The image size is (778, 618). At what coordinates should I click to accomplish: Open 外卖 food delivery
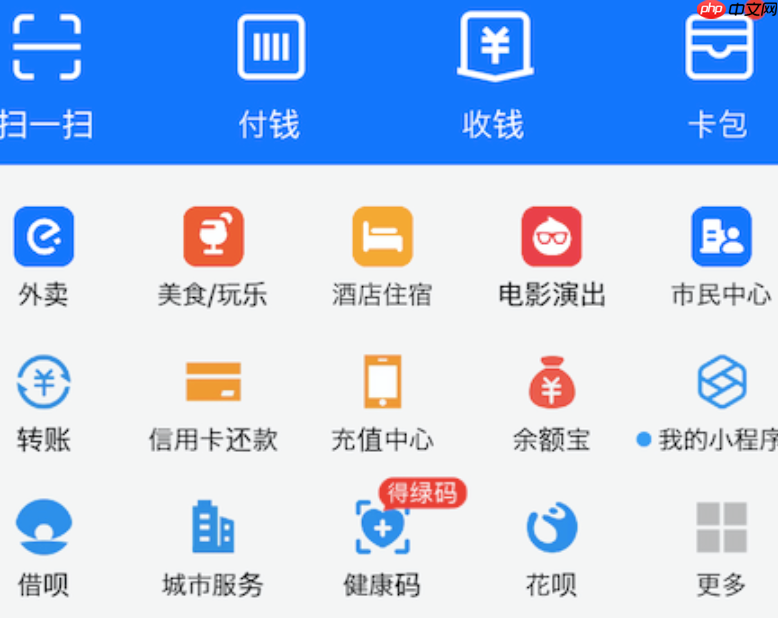click(44, 238)
